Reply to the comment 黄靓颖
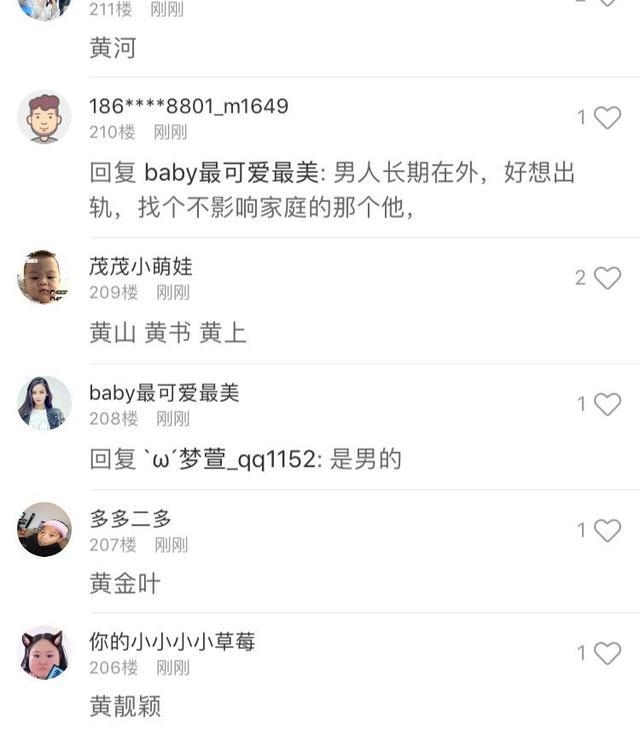The height and width of the screenshot is (731, 640). [x=125, y=706]
